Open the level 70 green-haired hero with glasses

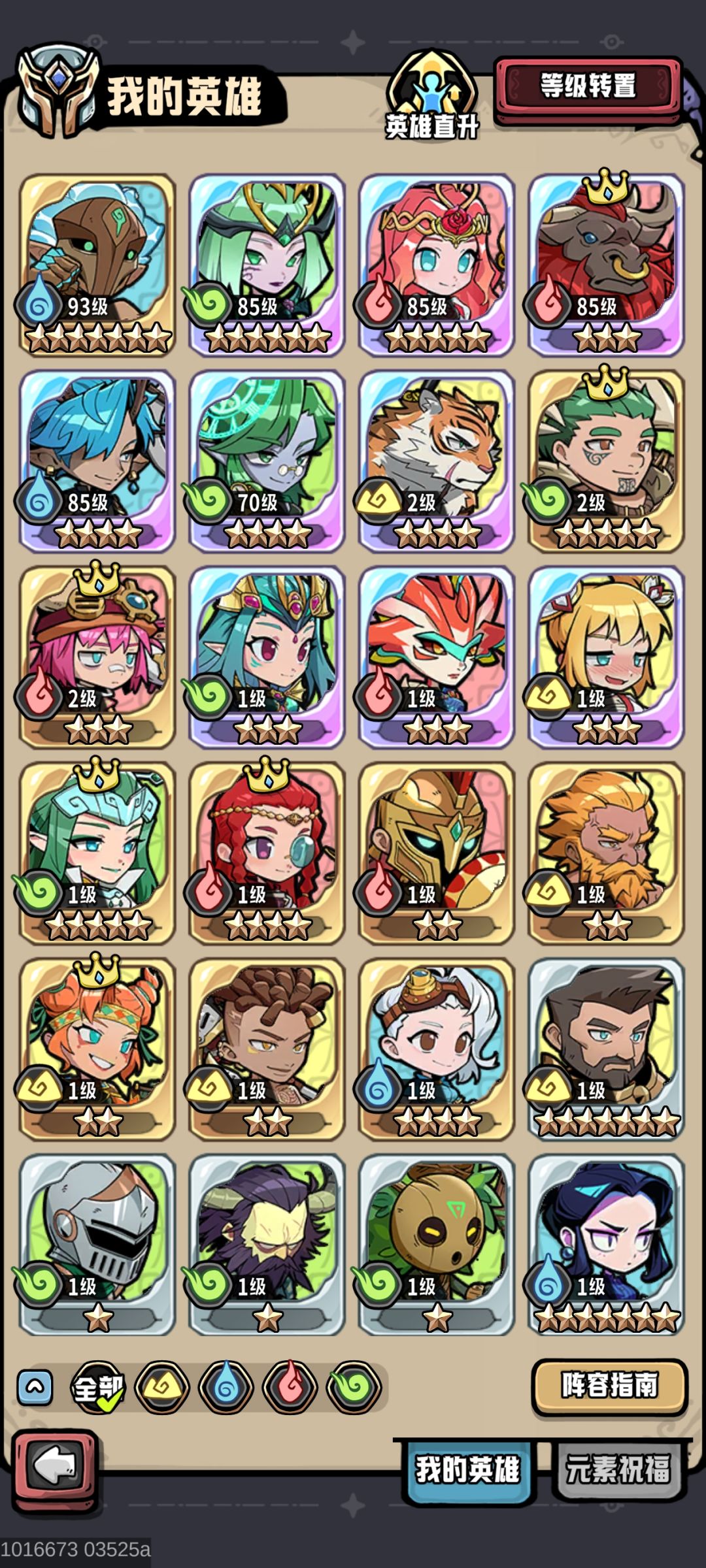pos(267,461)
